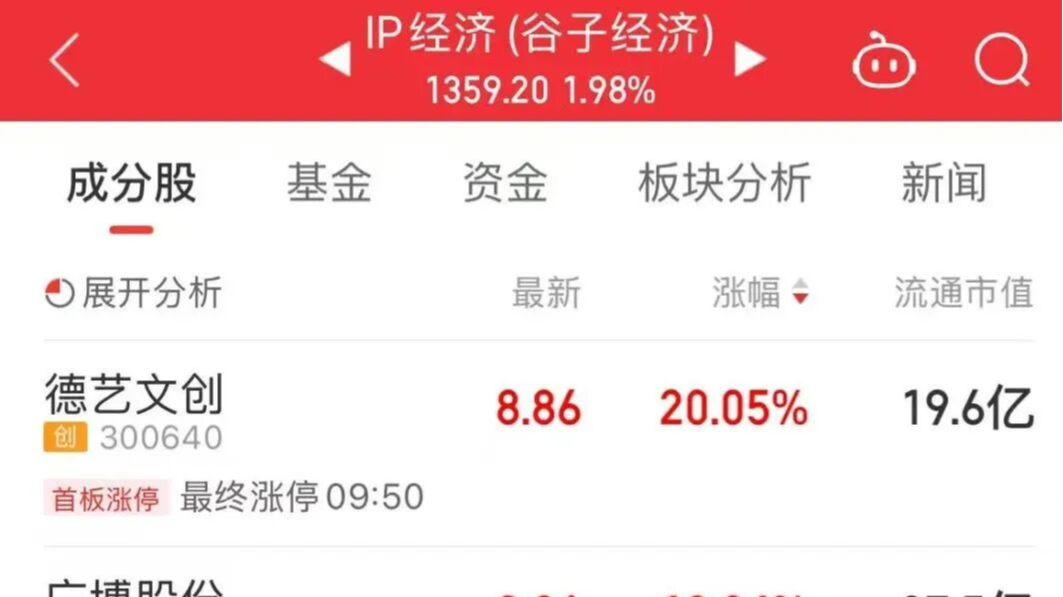Sort stocks by 流通市值
The image size is (1063, 597).
tap(963, 293)
